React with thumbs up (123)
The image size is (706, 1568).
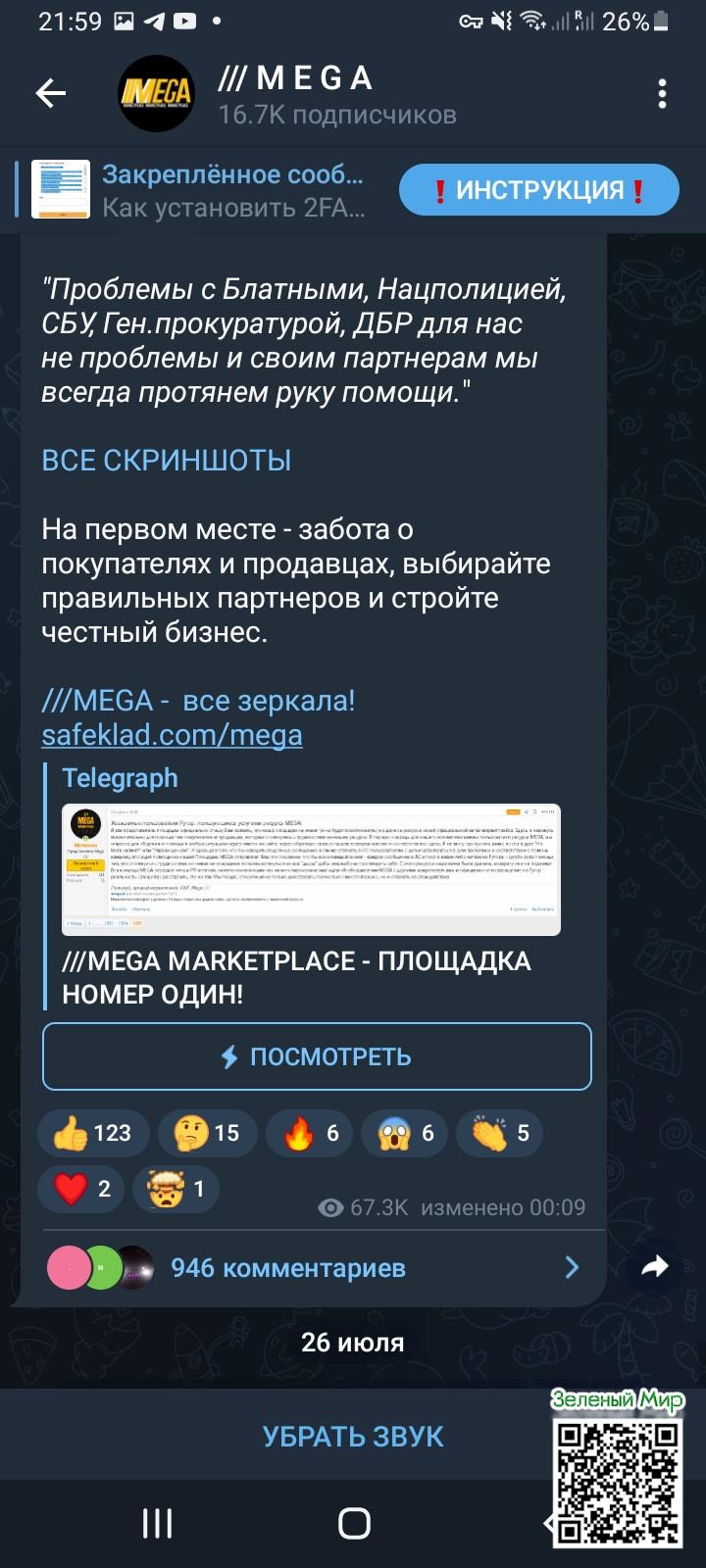pyautogui.click(x=93, y=1133)
